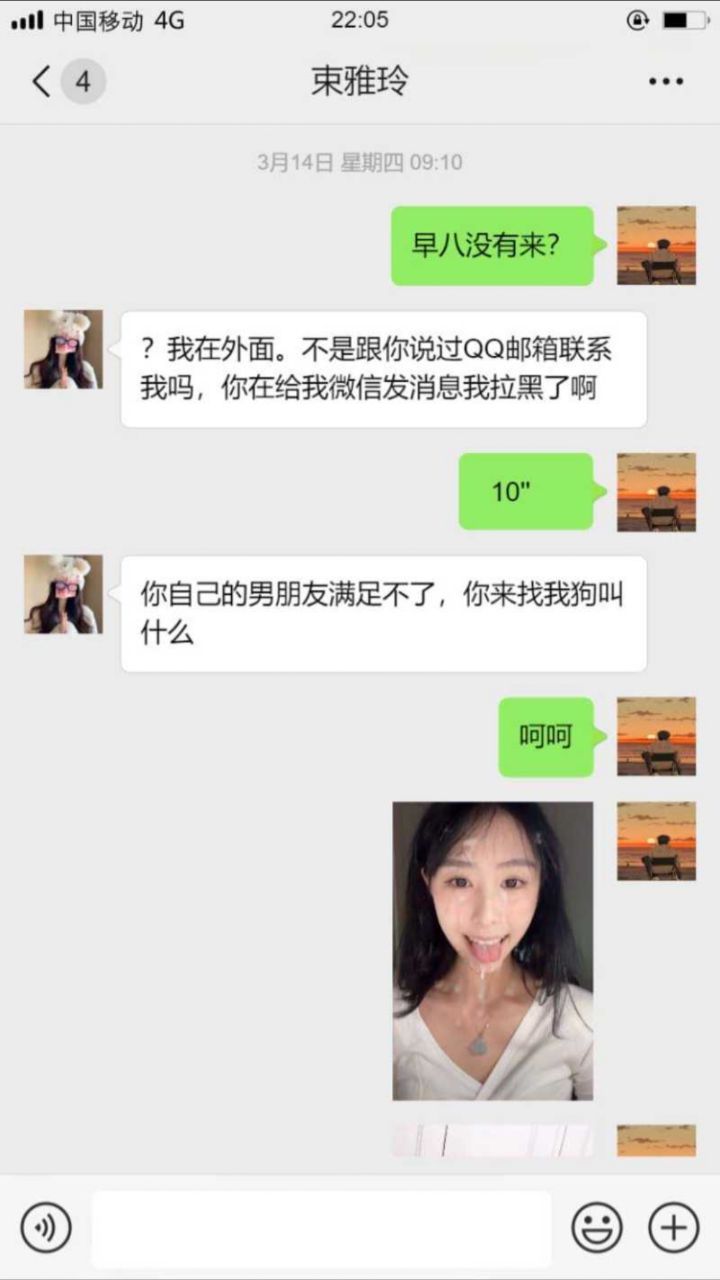This screenshot has height=1280, width=720.
Task: Open the contact's avatar beside the QQ邮箱 message
Action: [63, 349]
